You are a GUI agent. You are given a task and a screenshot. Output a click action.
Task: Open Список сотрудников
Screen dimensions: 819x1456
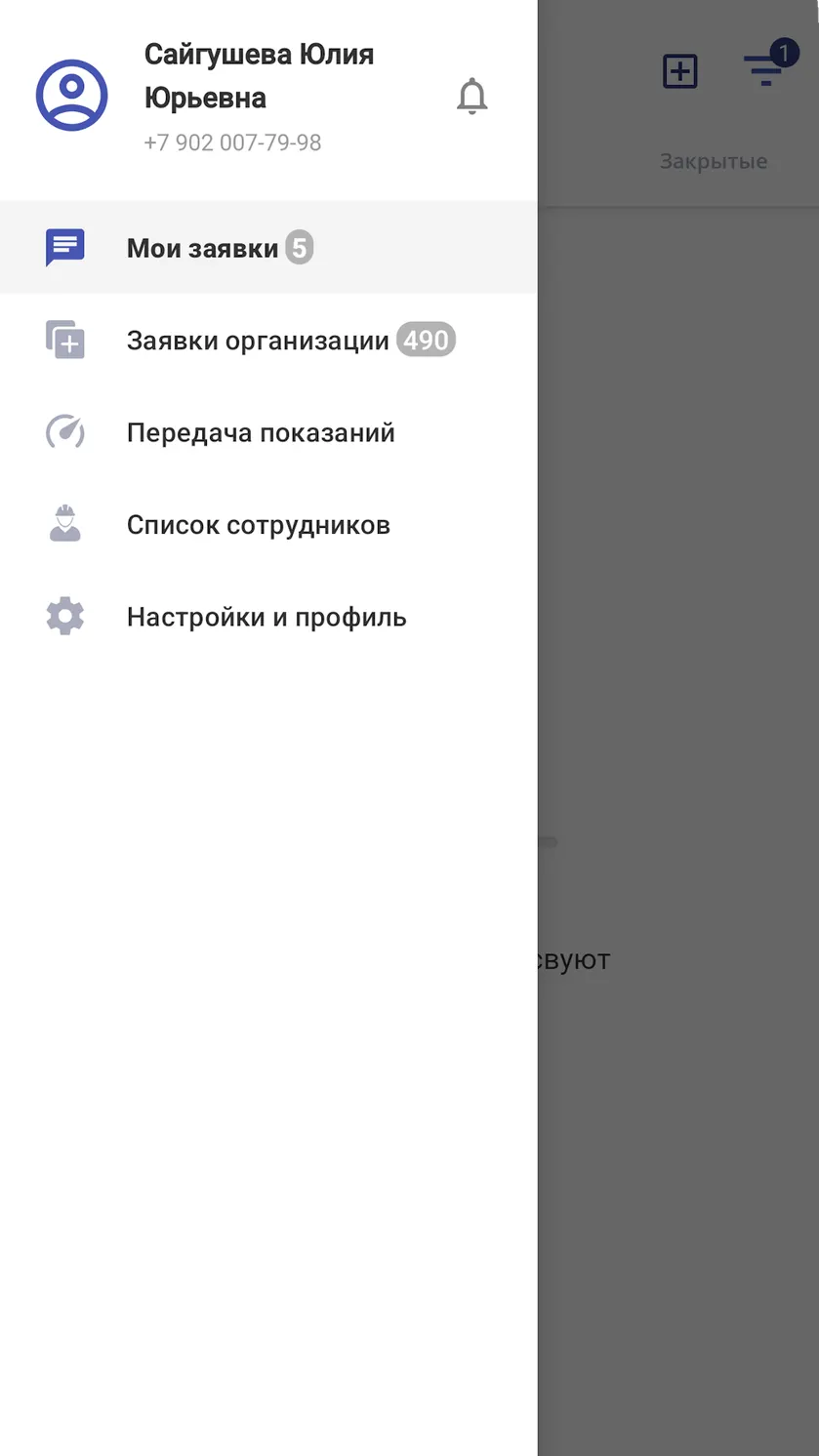[x=268, y=525]
